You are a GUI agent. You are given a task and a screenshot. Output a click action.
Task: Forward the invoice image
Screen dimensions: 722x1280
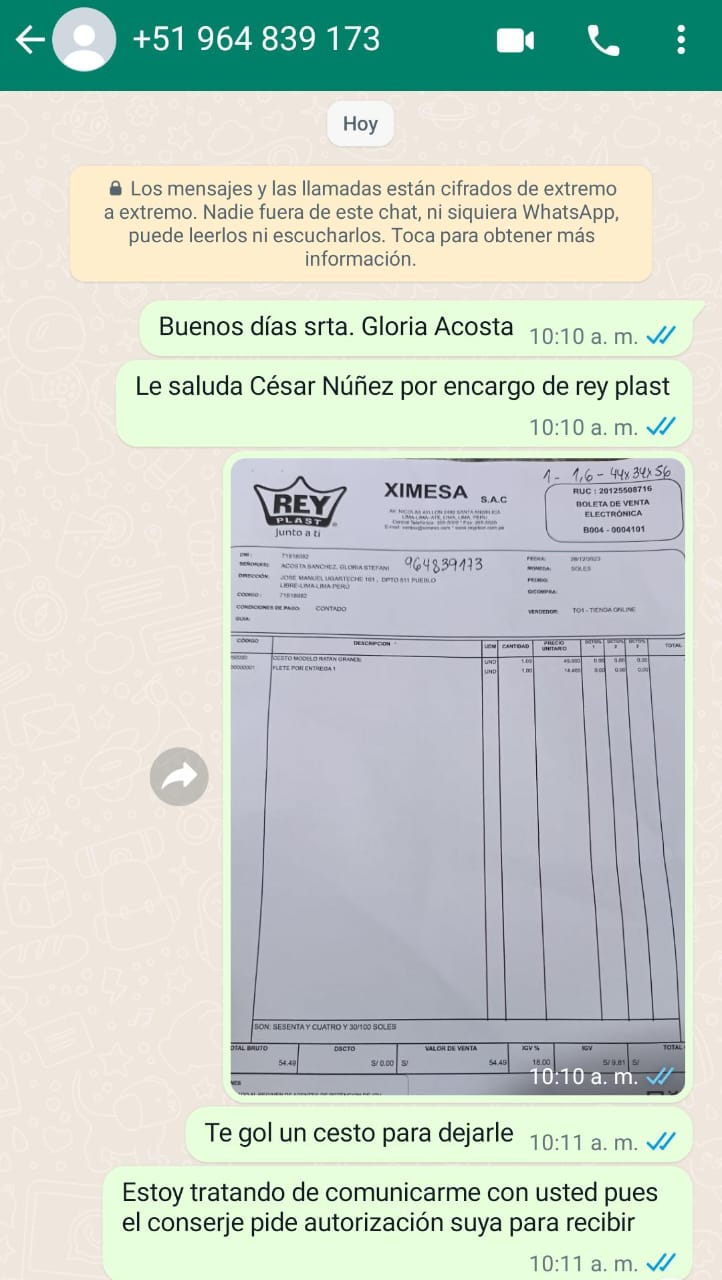[179, 776]
